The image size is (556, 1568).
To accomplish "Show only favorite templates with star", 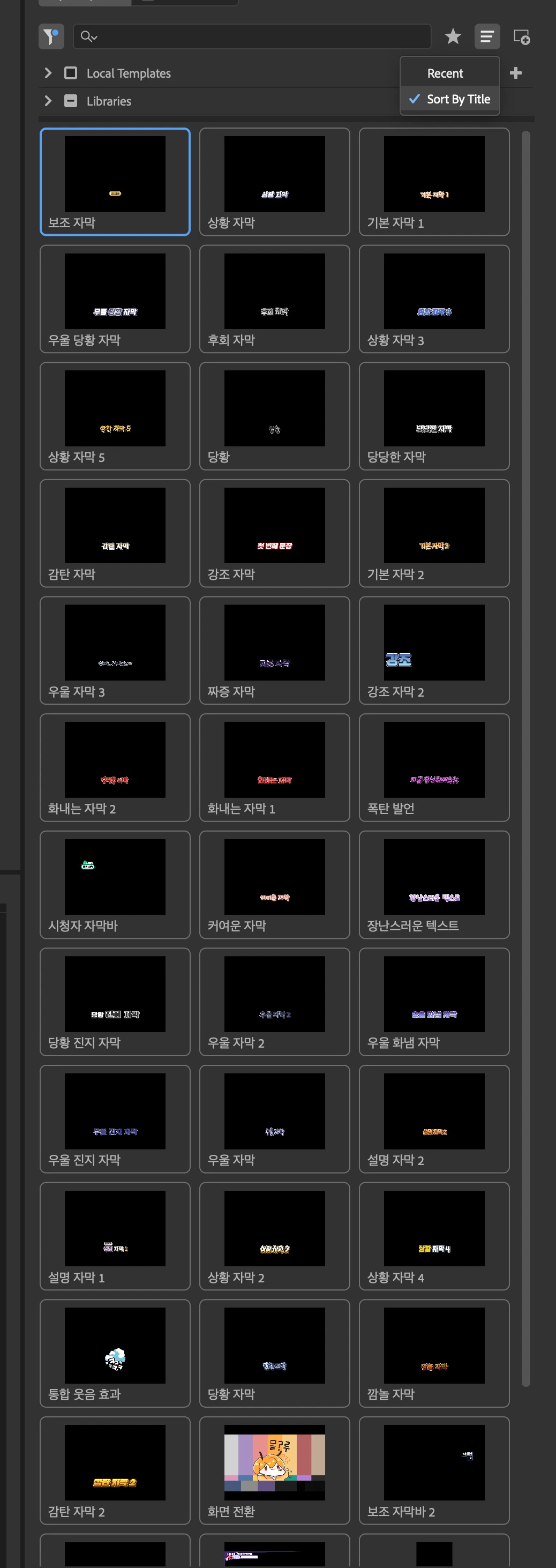I will point(453,36).
